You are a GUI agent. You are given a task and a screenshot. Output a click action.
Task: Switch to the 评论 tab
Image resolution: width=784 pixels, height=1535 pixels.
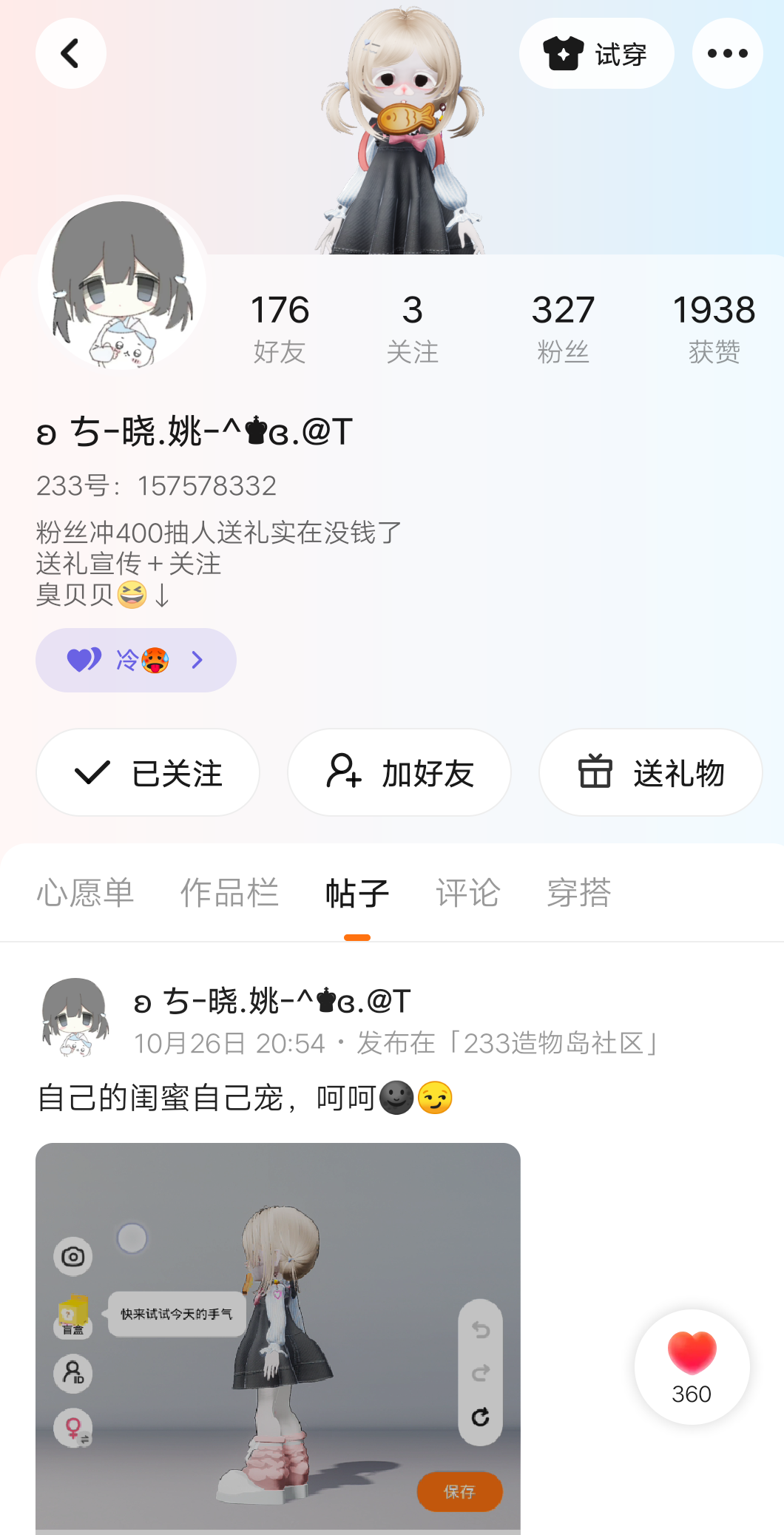tap(467, 893)
